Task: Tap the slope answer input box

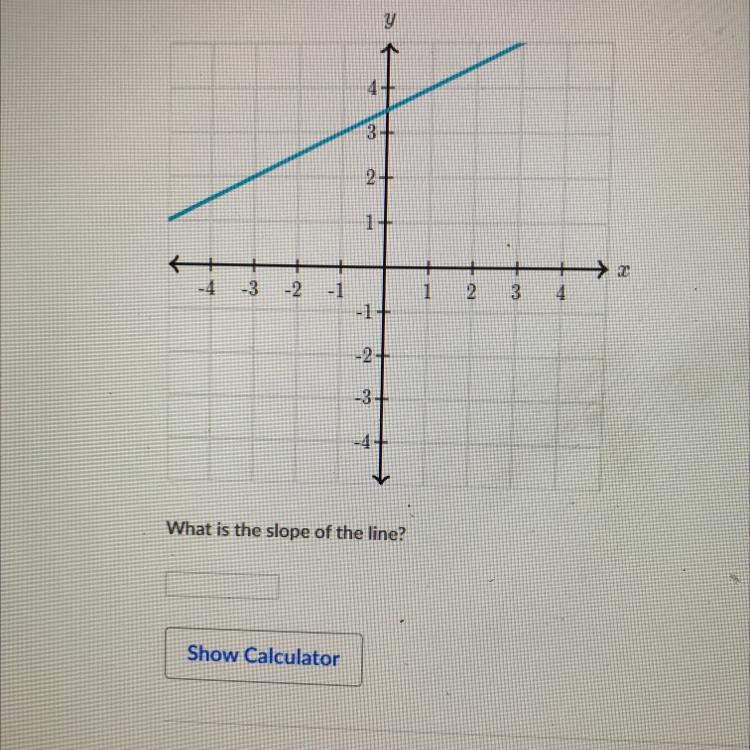Action: (x=222, y=585)
